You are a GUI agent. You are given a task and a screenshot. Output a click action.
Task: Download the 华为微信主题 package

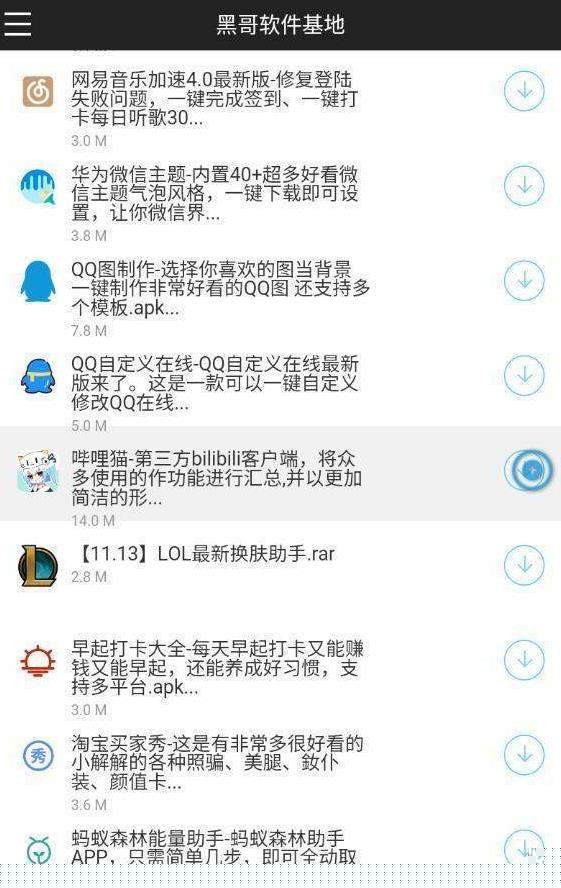click(x=524, y=186)
